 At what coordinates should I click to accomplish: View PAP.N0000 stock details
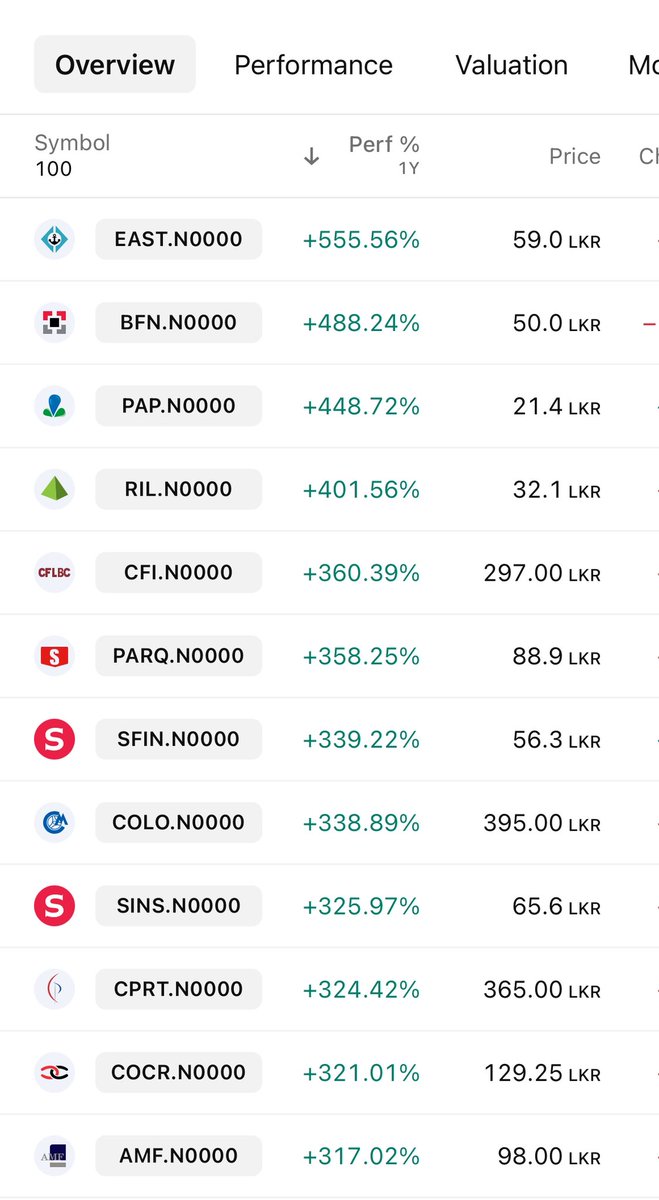pos(178,406)
